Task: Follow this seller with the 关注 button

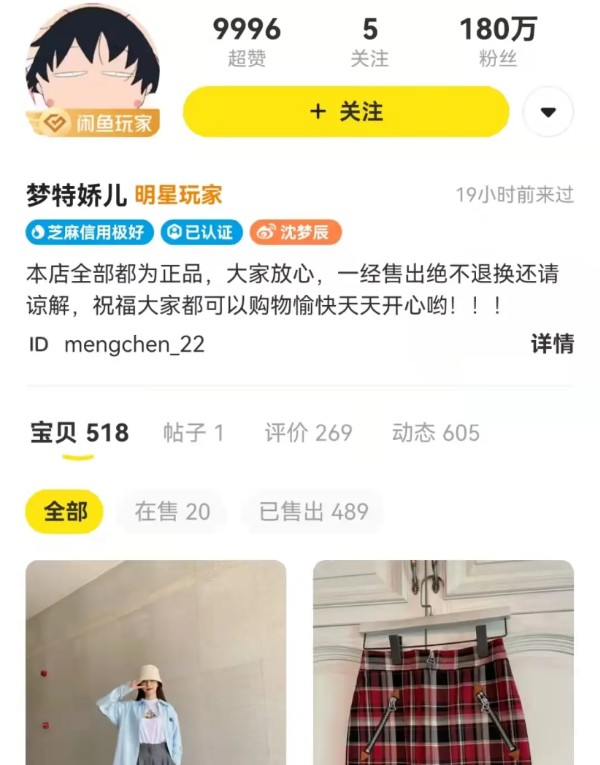Action: pos(345,112)
